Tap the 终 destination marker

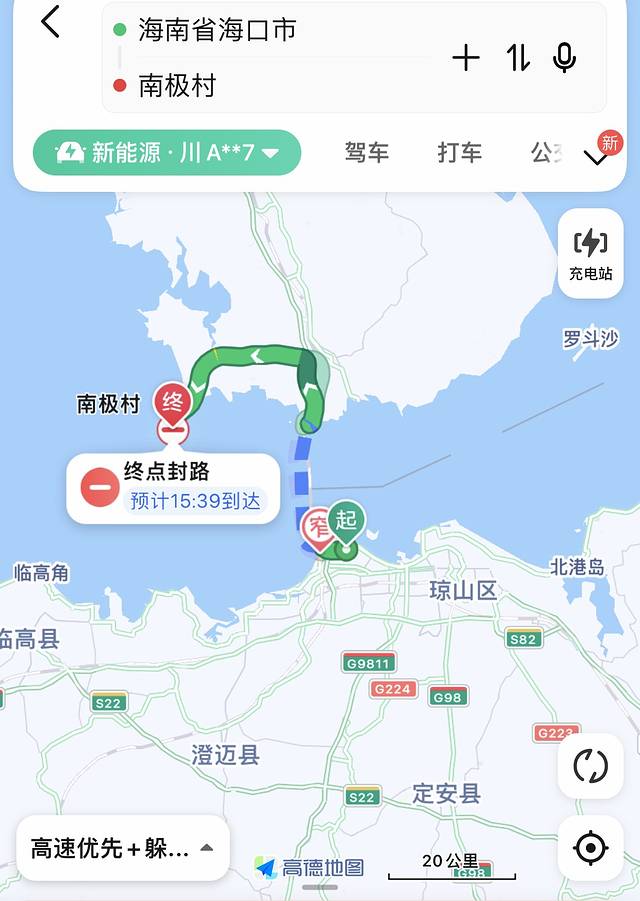point(172,403)
